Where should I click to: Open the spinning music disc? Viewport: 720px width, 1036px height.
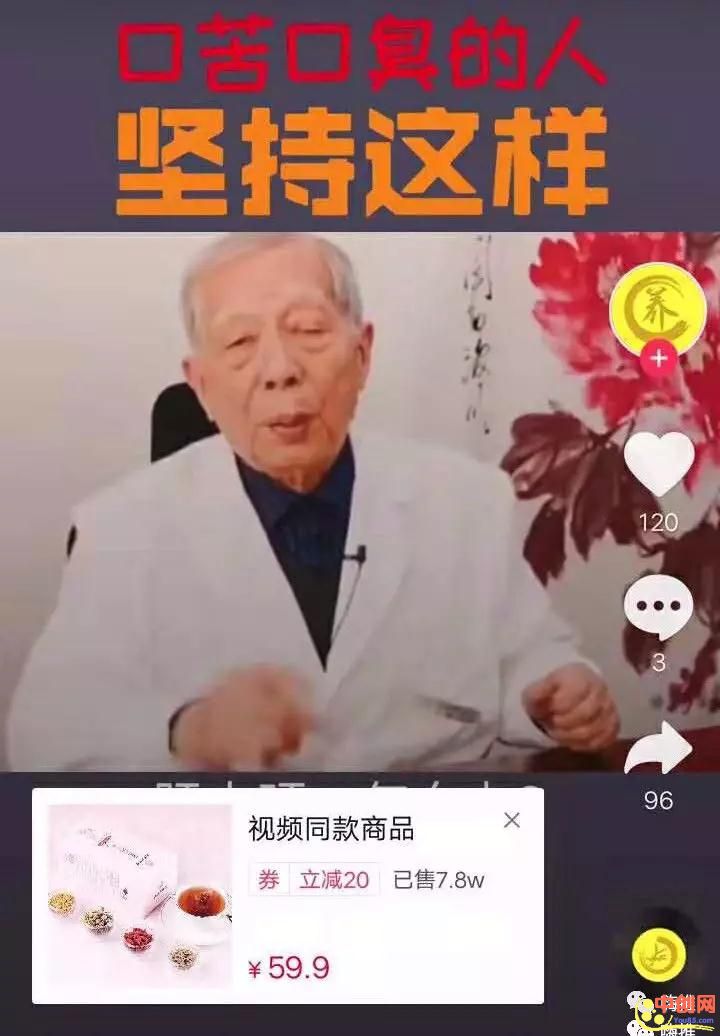659,954
